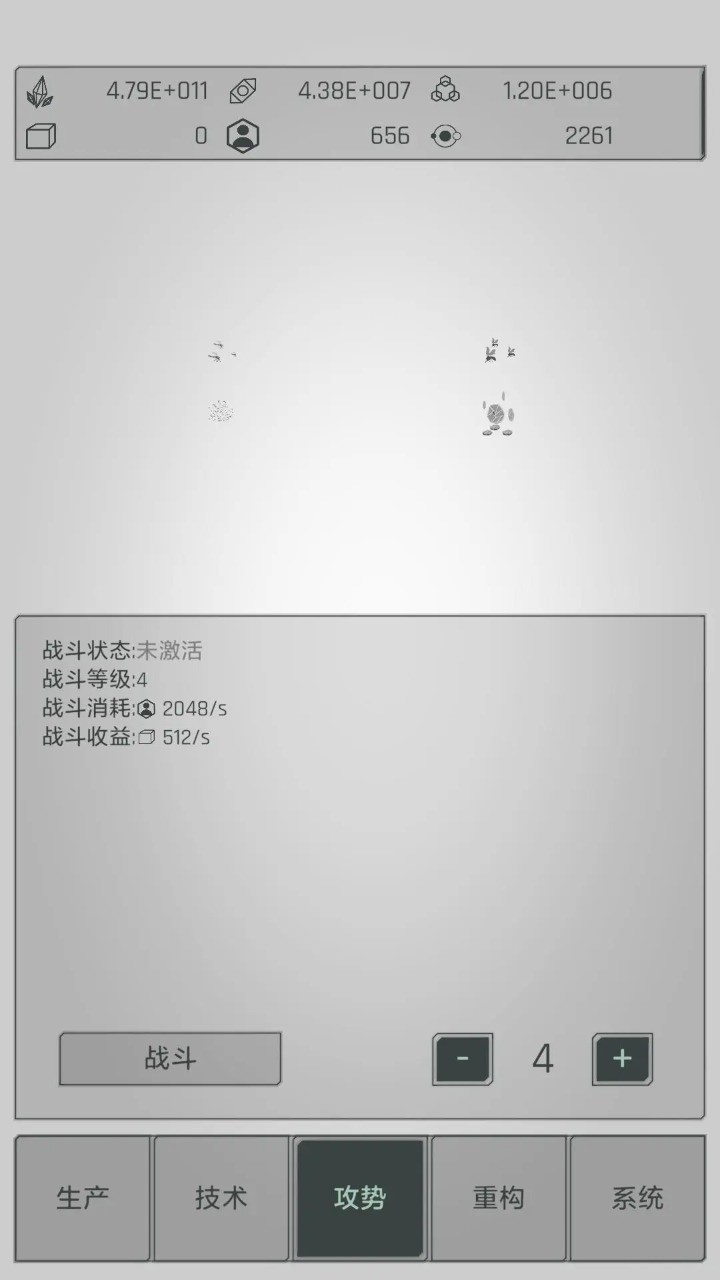
Task: Open the 技术 tab
Action: pos(221,1197)
